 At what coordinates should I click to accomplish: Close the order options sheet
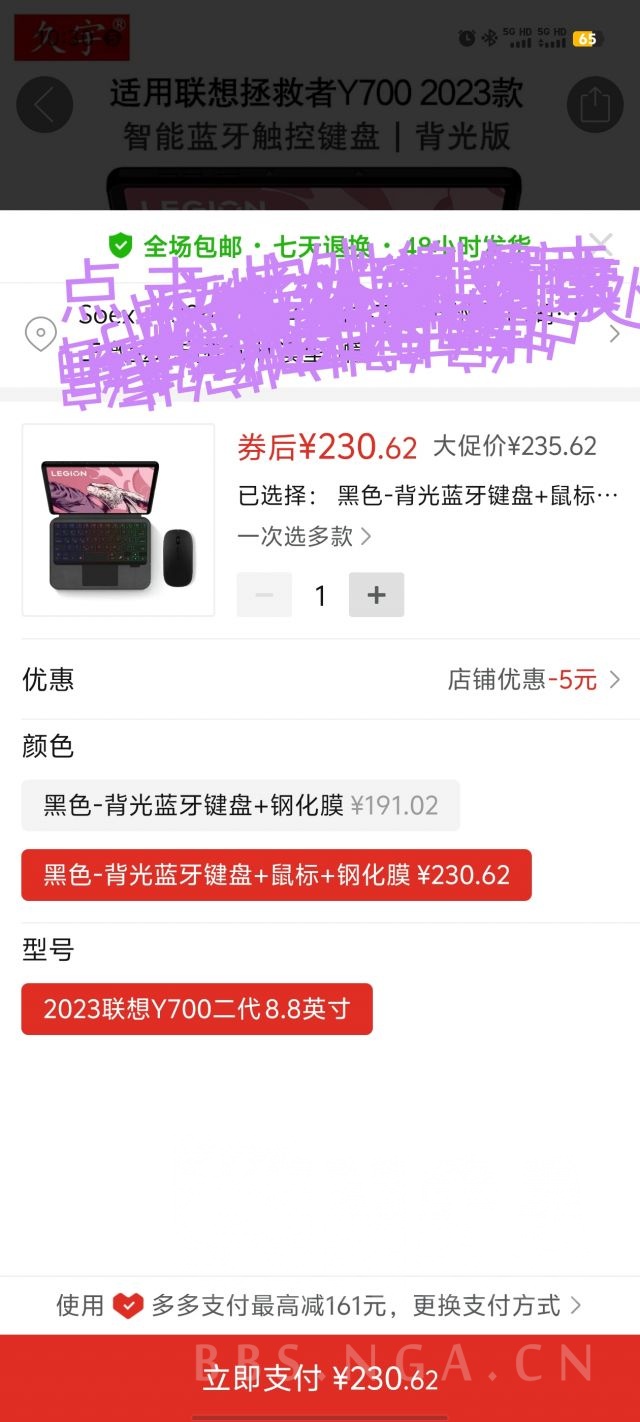pyautogui.click(x=601, y=240)
